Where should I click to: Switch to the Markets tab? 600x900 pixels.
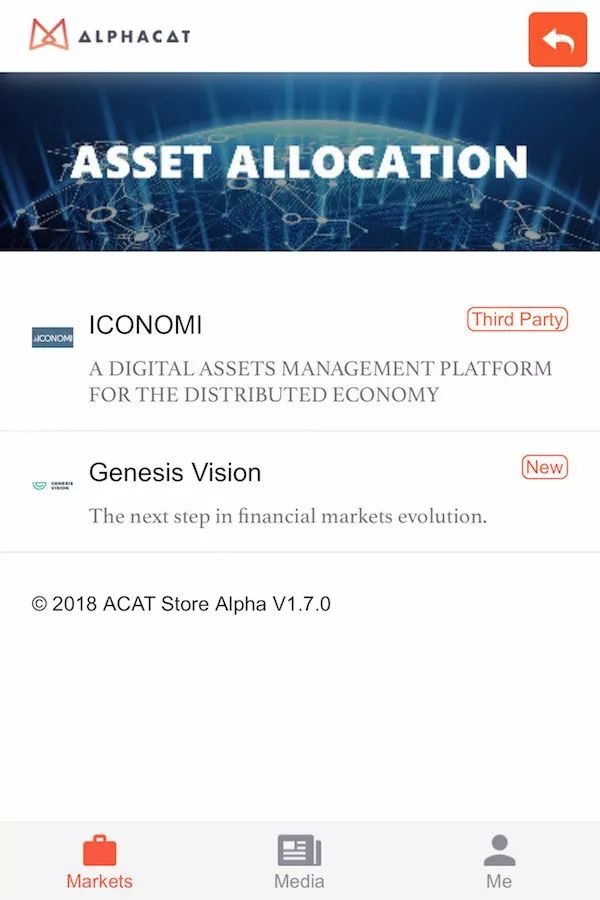[99, 861]
